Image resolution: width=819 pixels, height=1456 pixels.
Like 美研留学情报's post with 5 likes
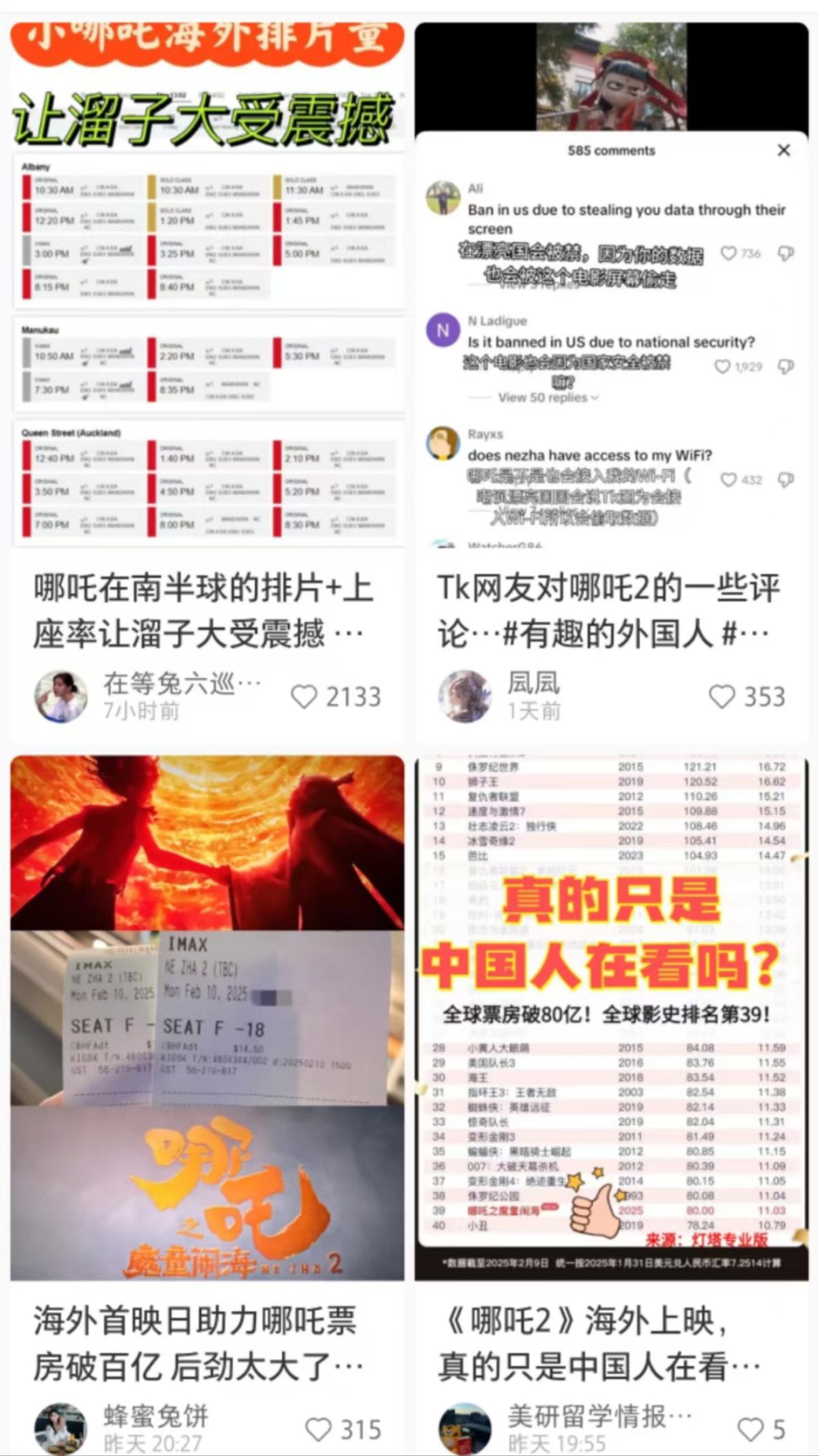750,1429
